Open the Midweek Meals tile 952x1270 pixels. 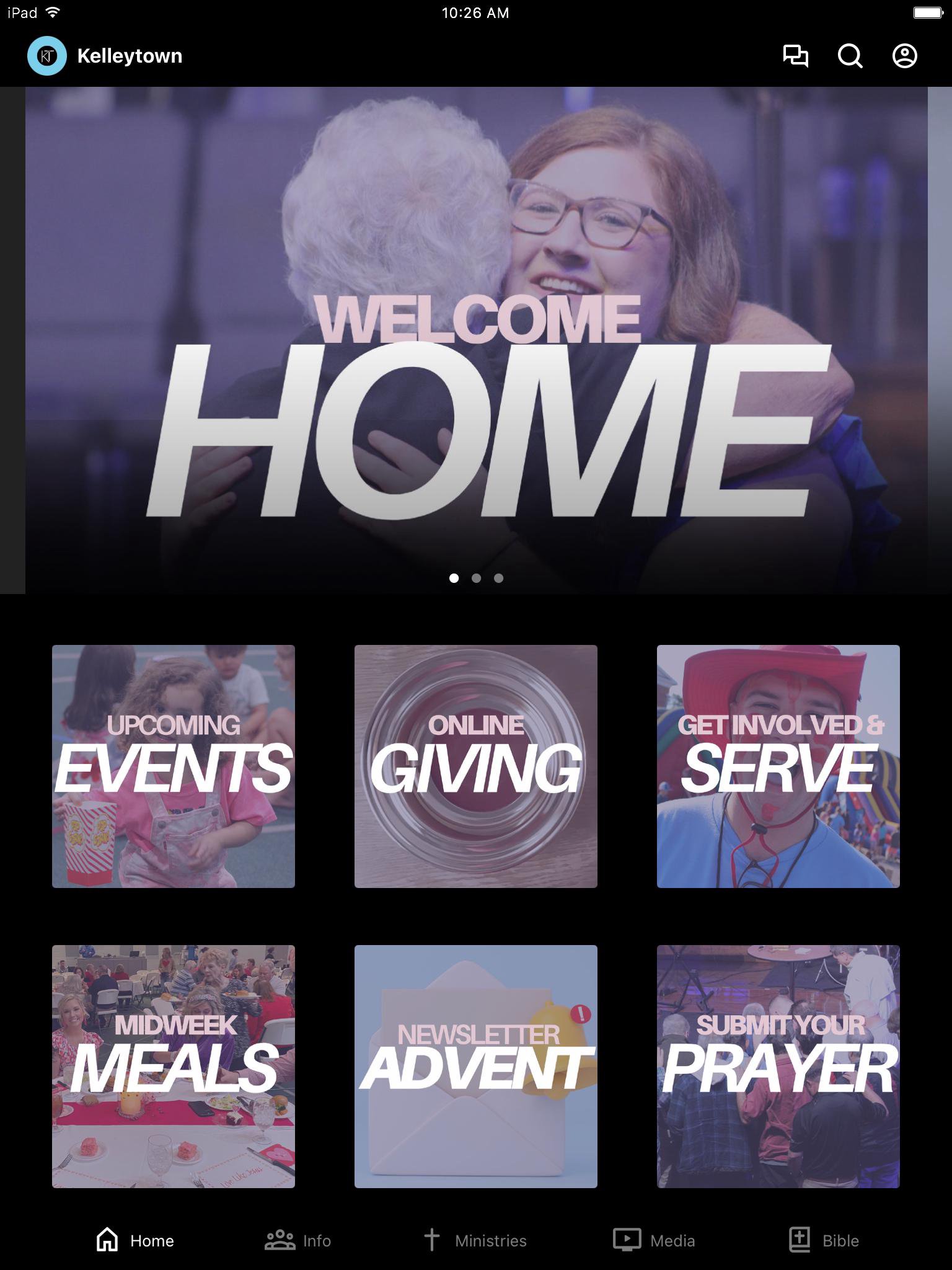pos(174,1067)
